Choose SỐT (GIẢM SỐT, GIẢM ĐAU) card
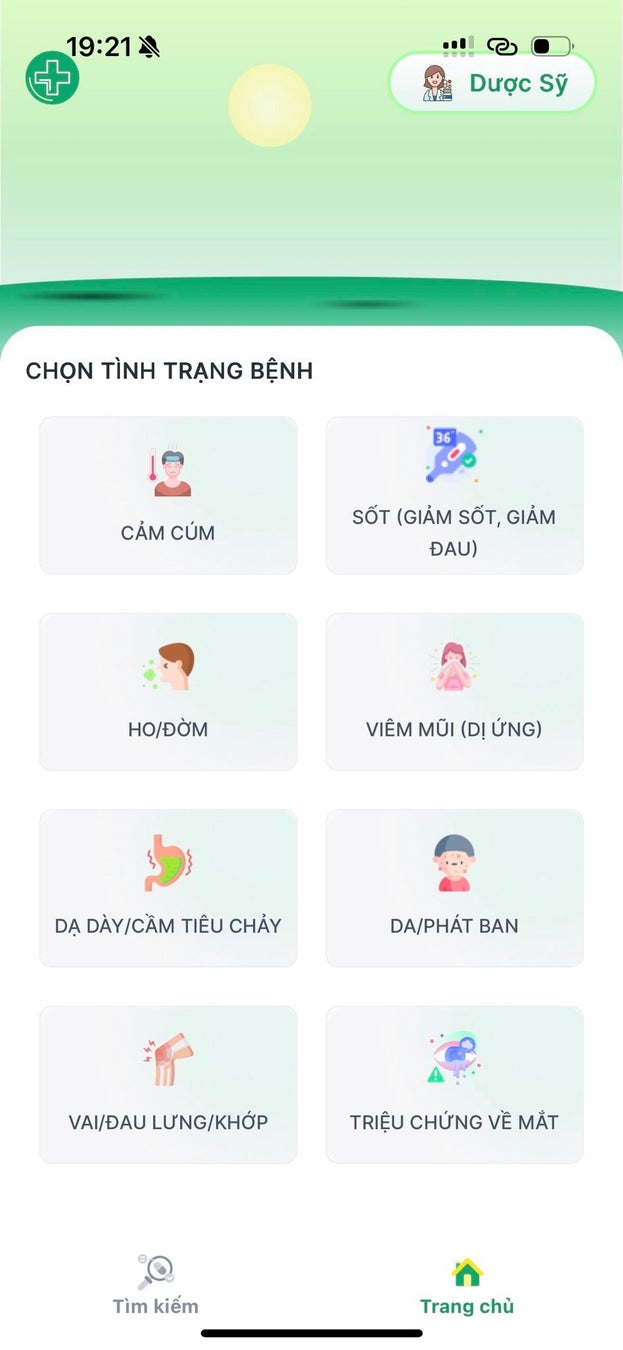Screen dimensions: 623x1350 pos(454,496)
